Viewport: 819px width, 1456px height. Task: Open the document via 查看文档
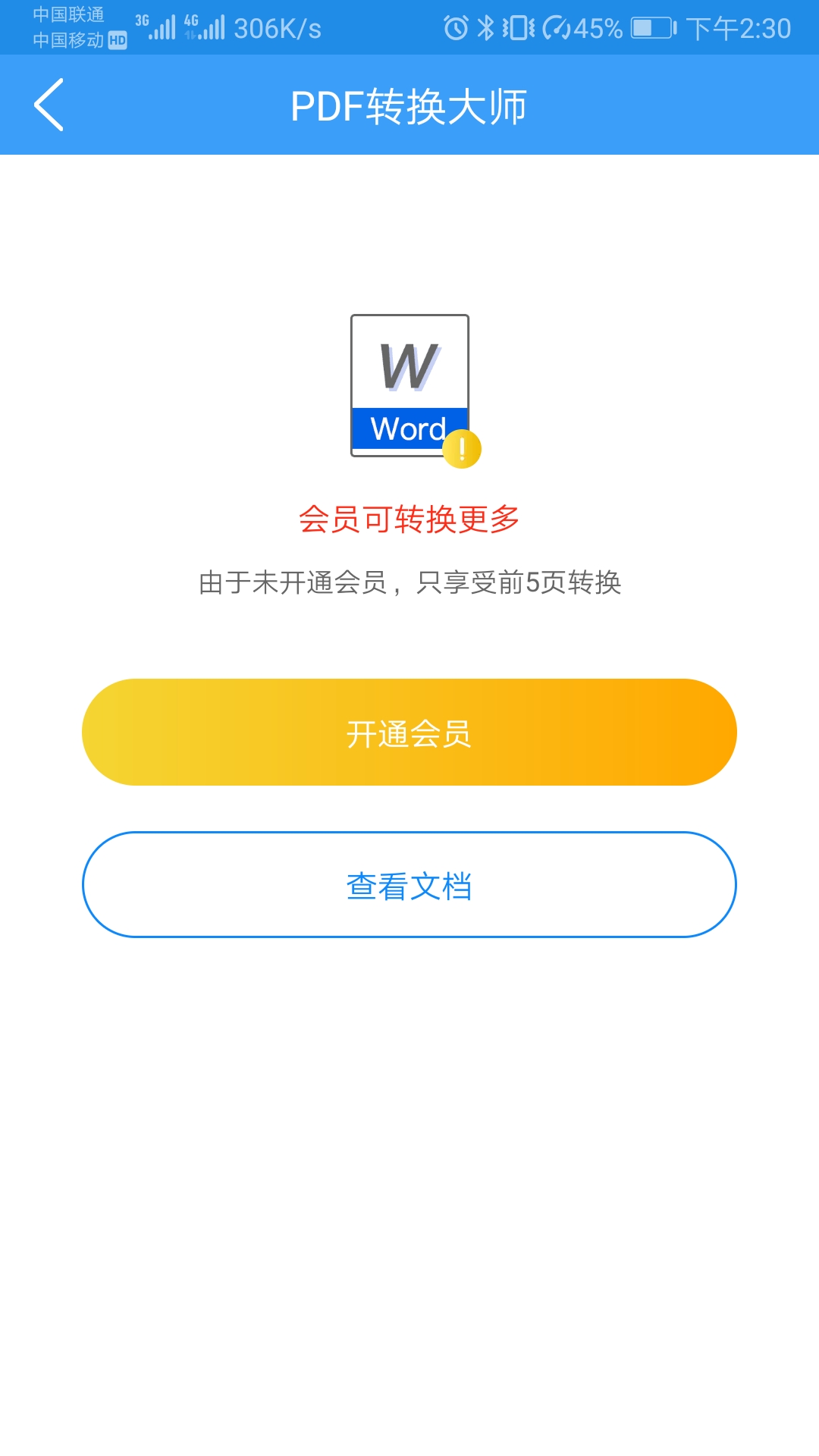point(409,885)
